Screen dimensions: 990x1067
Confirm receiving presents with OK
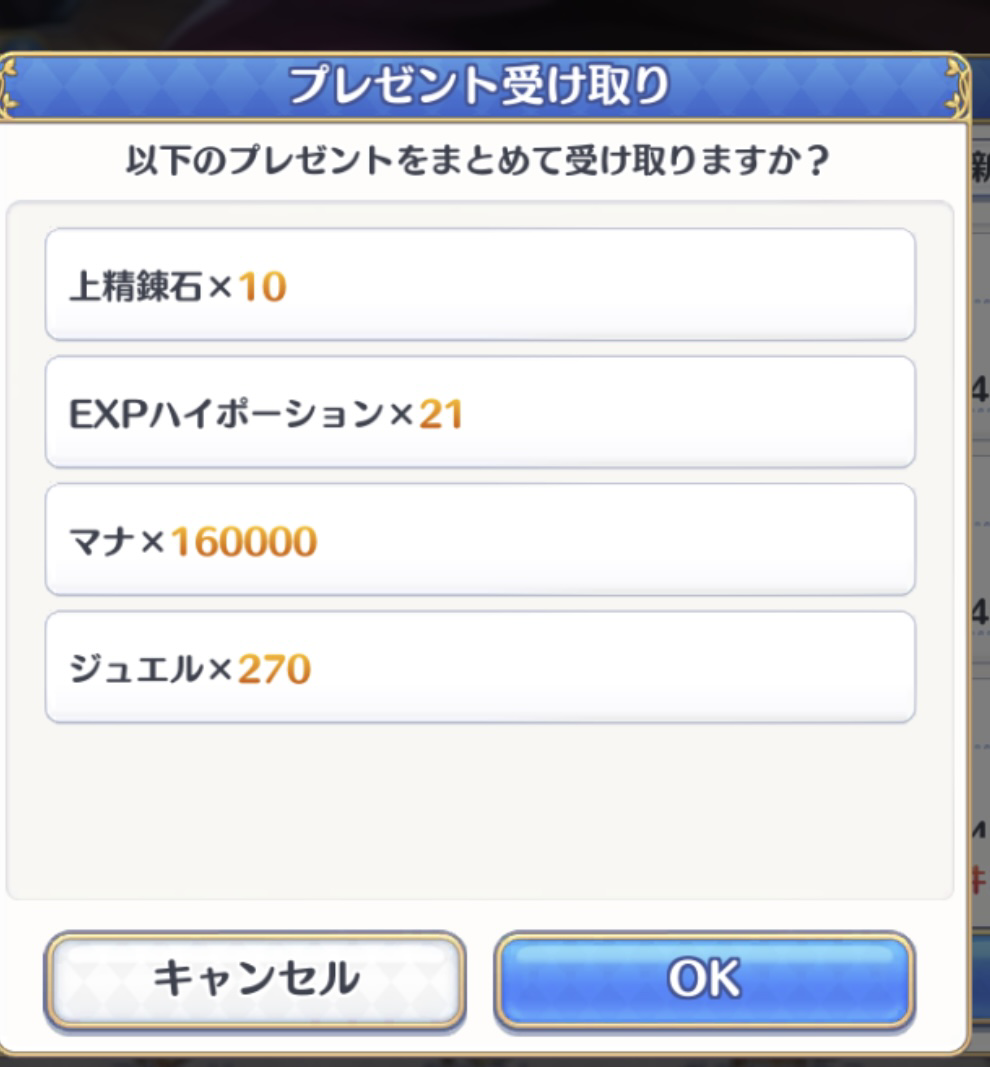704,980
